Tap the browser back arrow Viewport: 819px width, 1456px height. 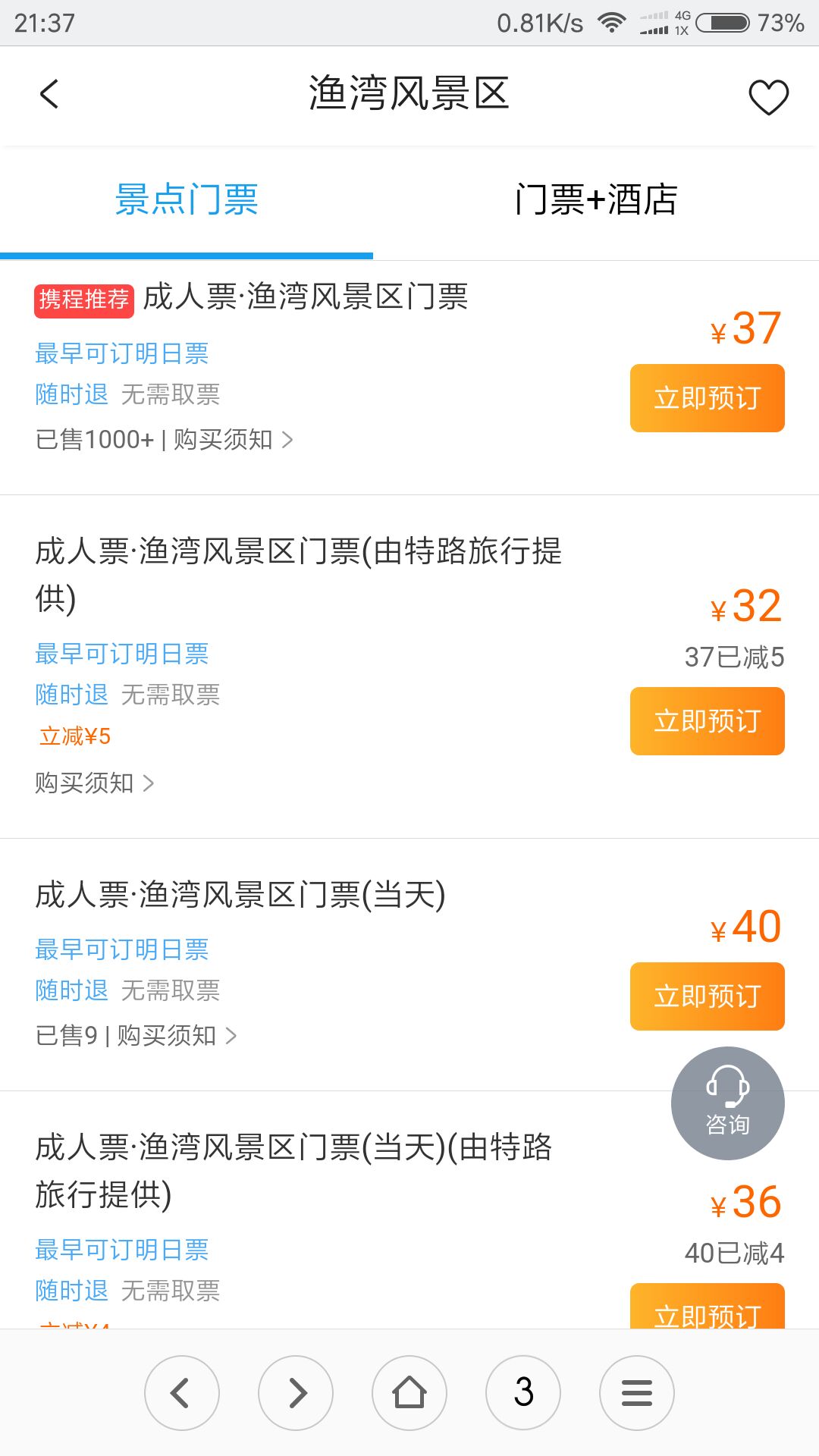(182, 1393)
